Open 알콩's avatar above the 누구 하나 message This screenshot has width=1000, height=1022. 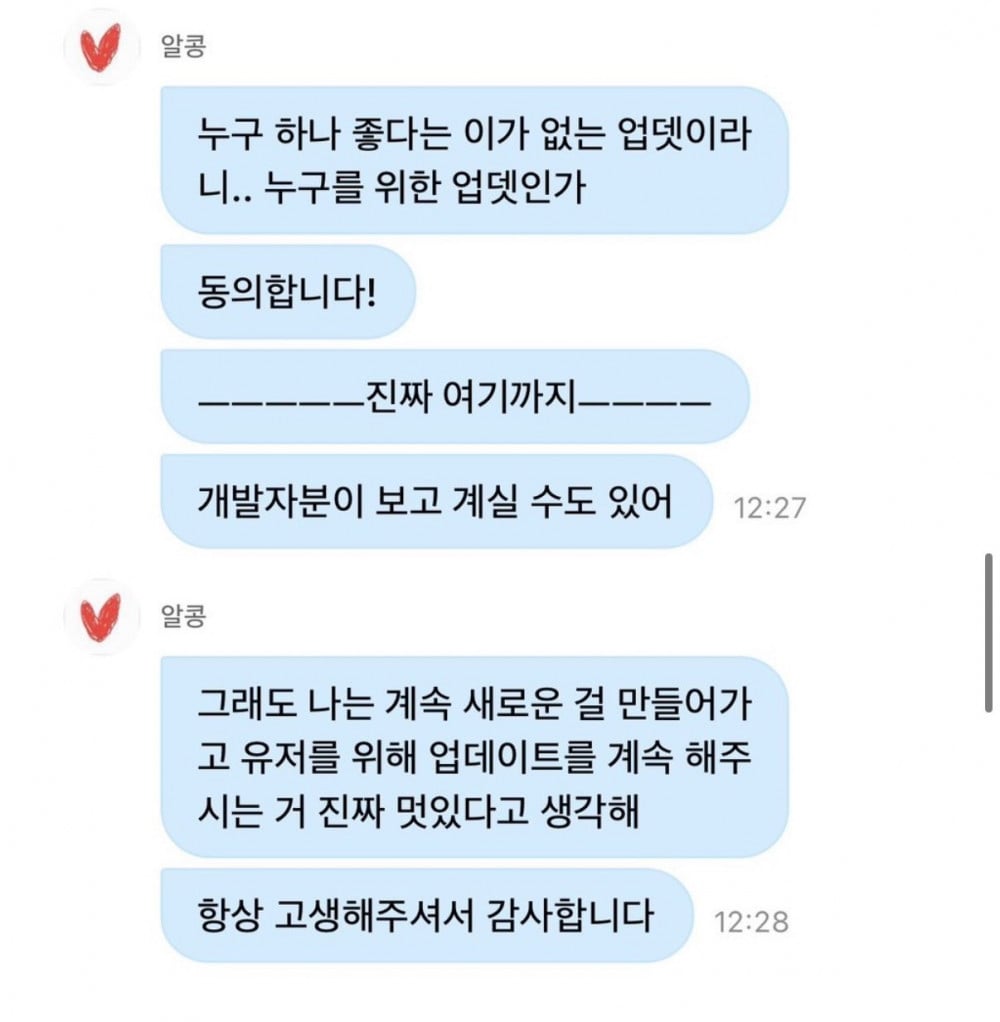[100, 48]
